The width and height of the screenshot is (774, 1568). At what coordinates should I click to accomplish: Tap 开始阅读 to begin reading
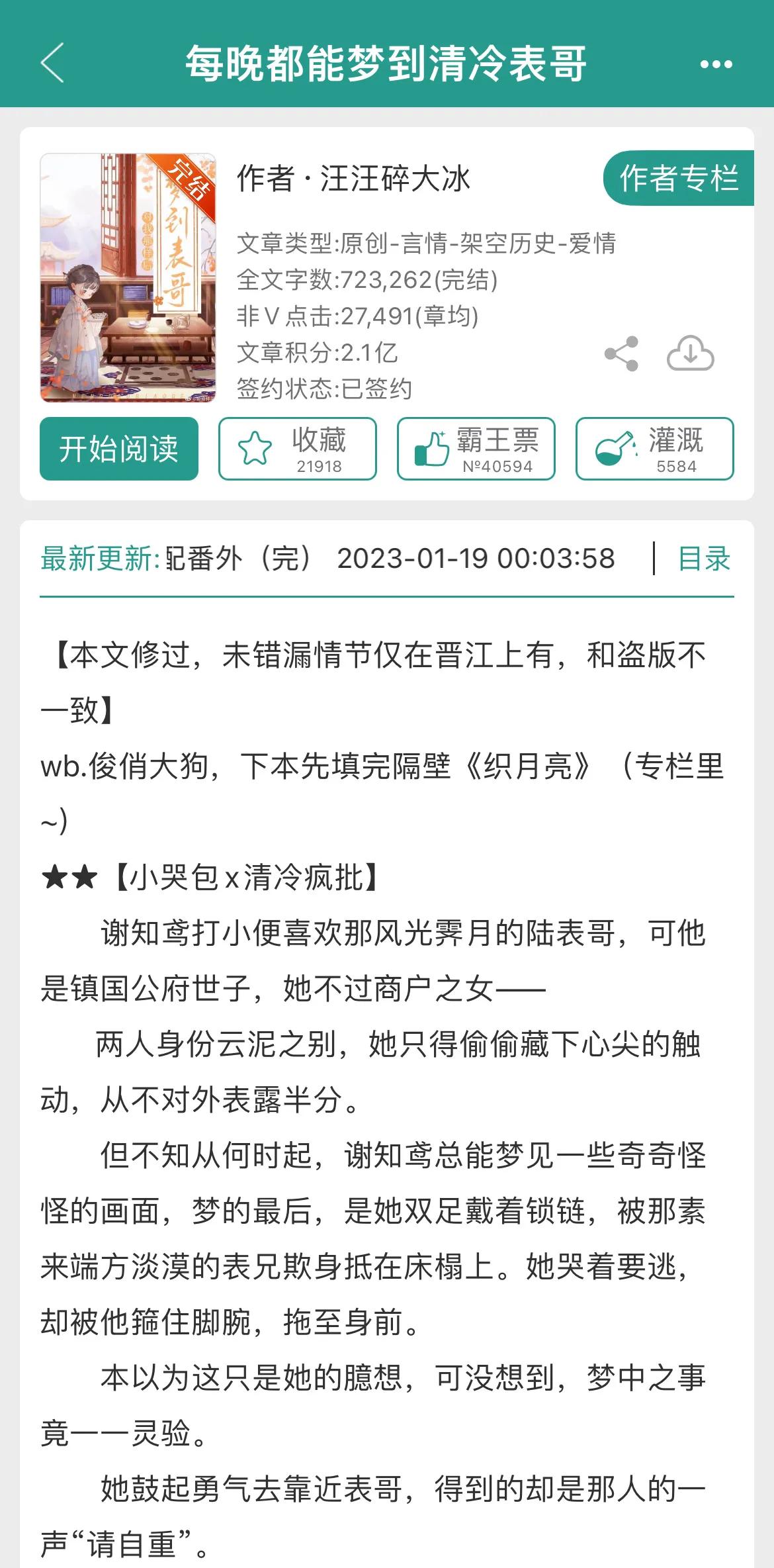coord(119,449)
